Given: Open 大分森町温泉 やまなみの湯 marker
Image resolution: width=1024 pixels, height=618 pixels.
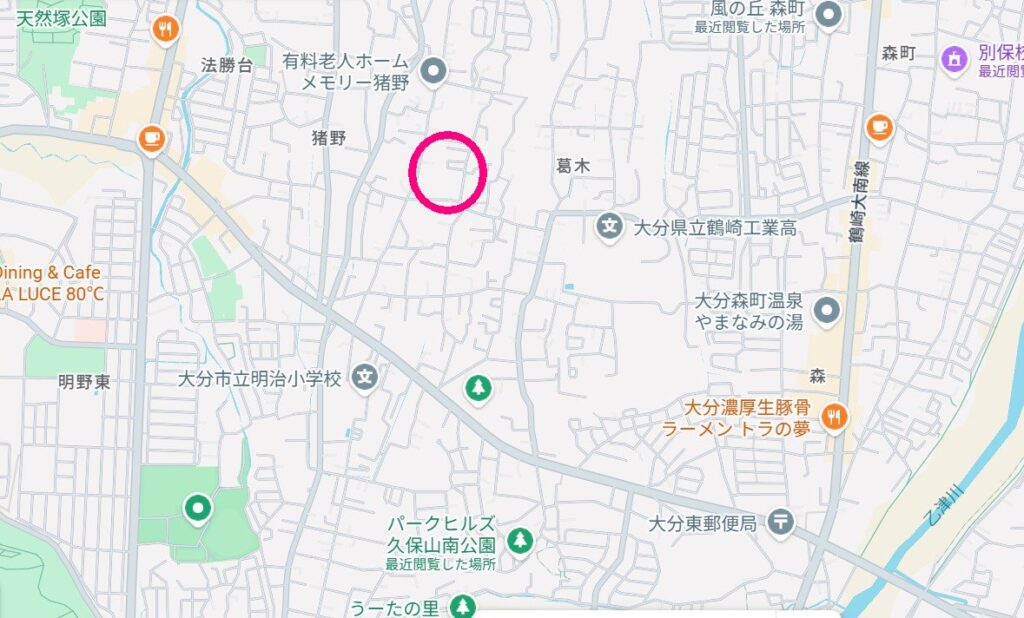Looking at the screenshot, I should [826, 311].
